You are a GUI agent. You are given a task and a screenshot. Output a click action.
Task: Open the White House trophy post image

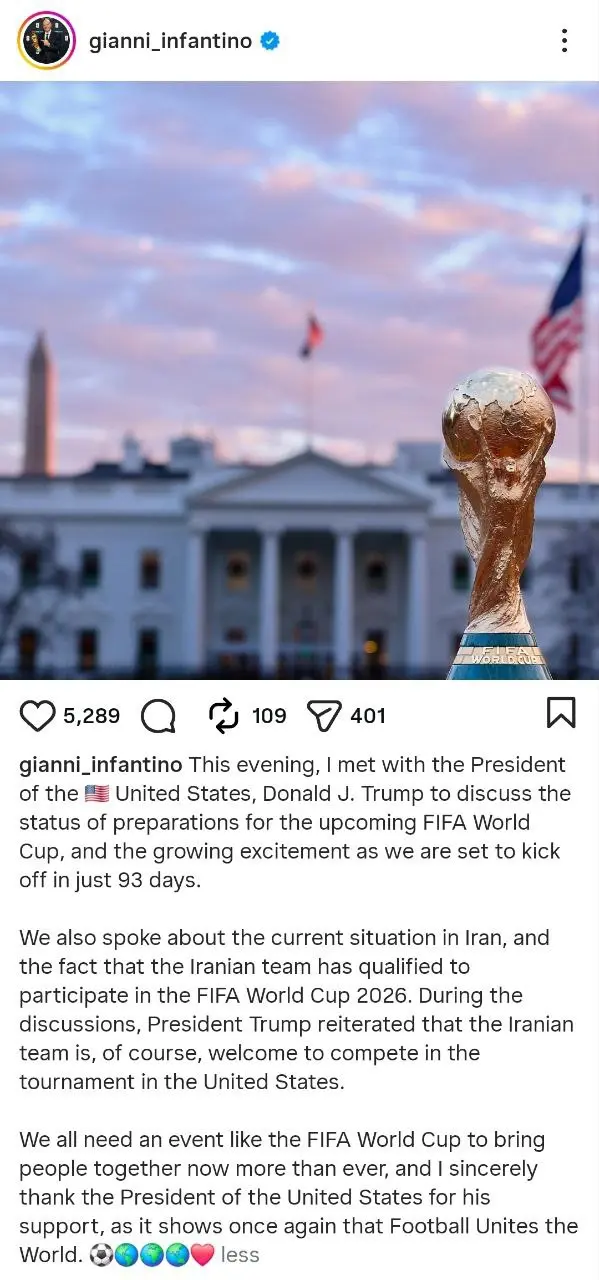click(x=299, y=380)
